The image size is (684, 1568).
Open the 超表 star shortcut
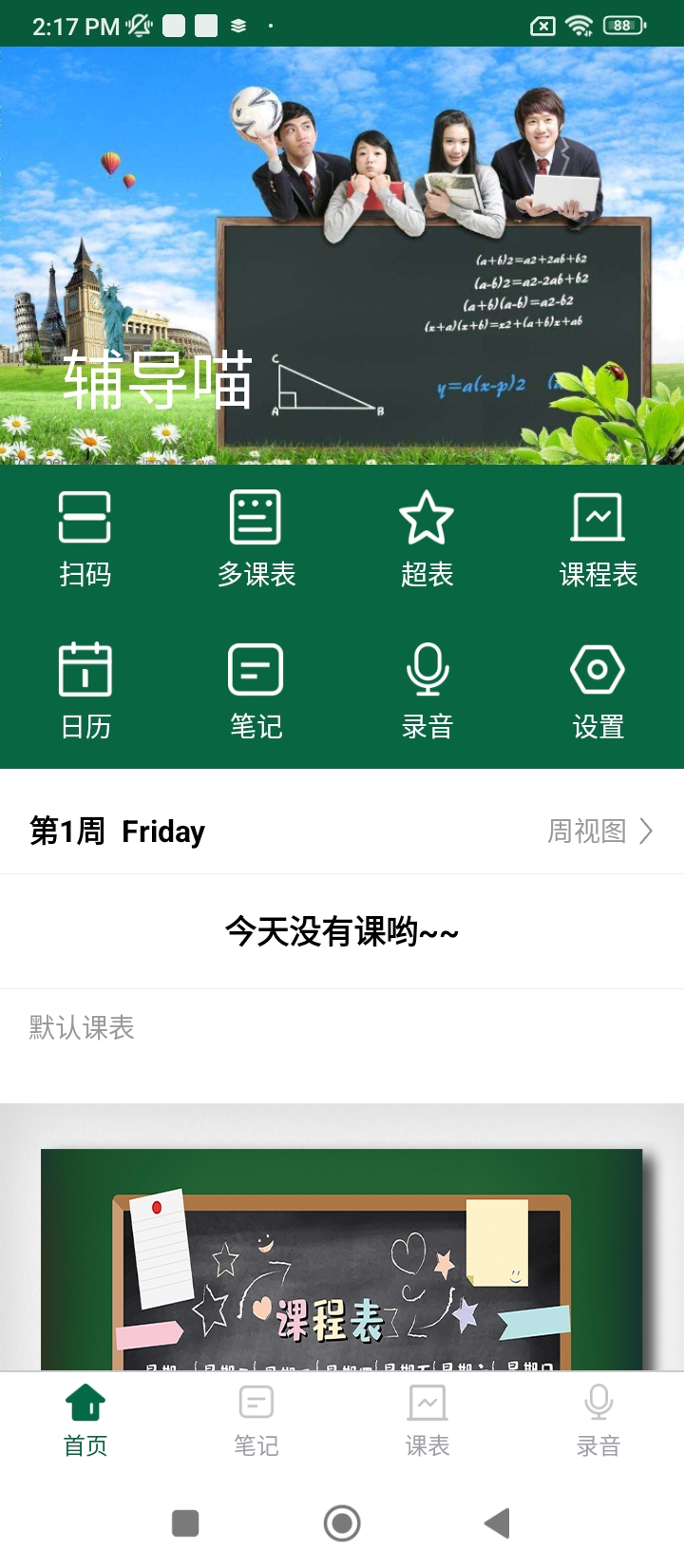click(427, 539)
